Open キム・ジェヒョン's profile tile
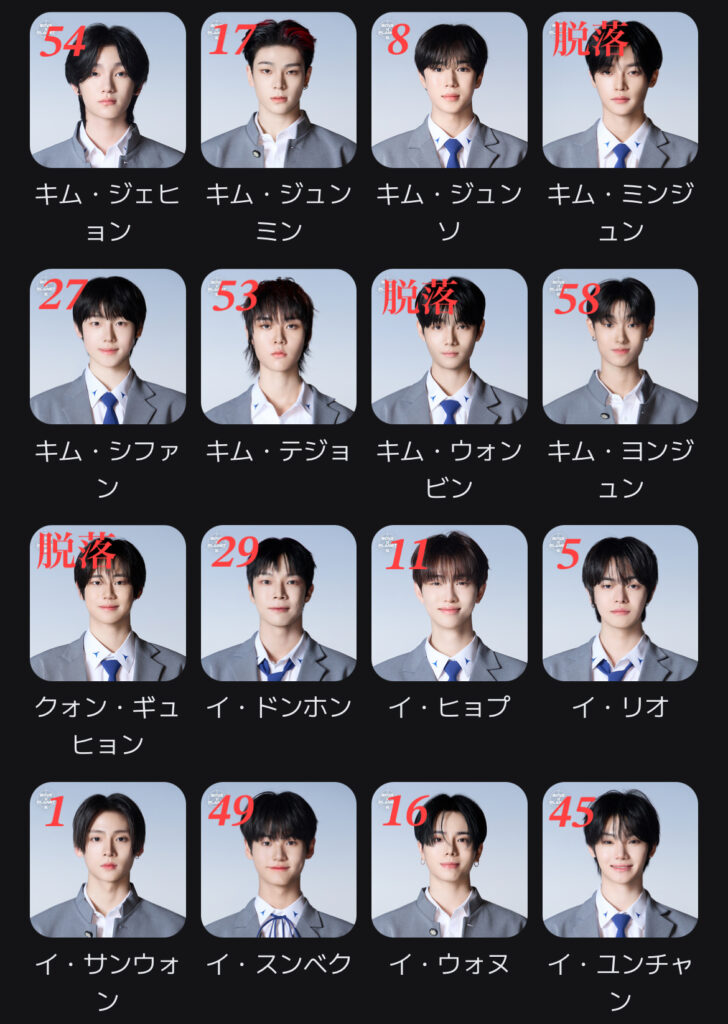Viewport: 728px width, 1024px height. click(x=108, y=90)
